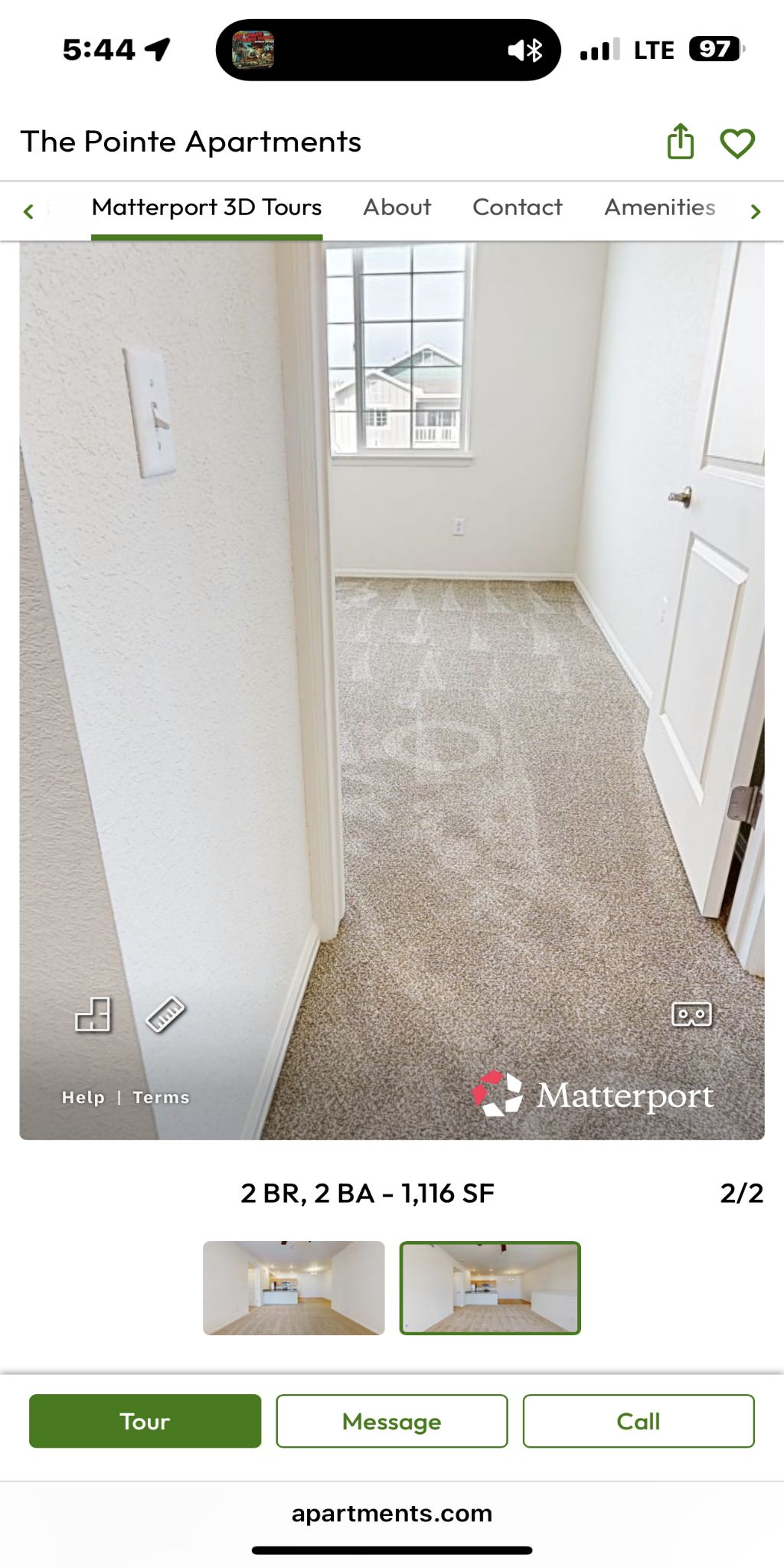The height and width of the screenshot is (1568, 784).
Task: Open the floor plan view icon
Action: (93, 1015)
